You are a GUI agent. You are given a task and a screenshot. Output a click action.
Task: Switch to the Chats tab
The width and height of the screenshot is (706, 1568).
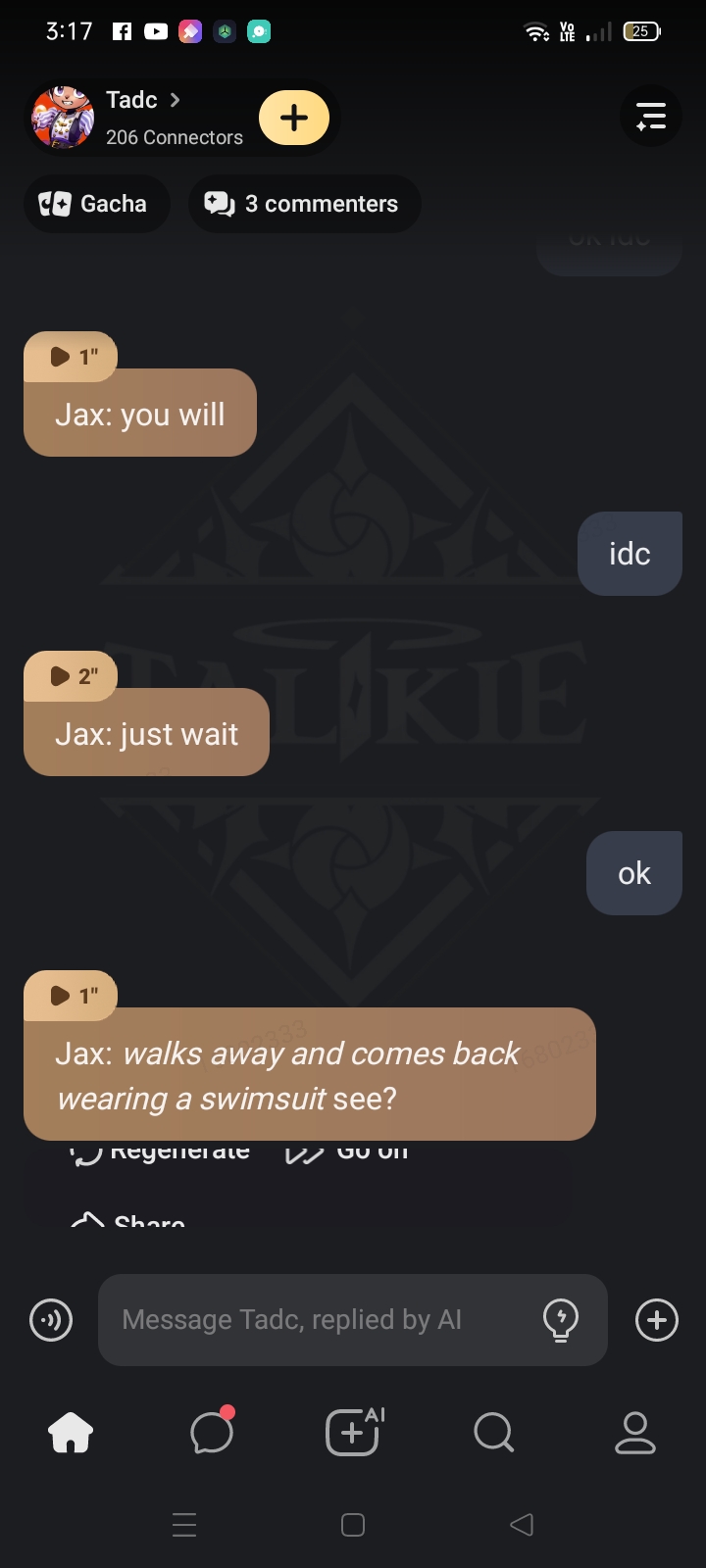click(212, 1433)
